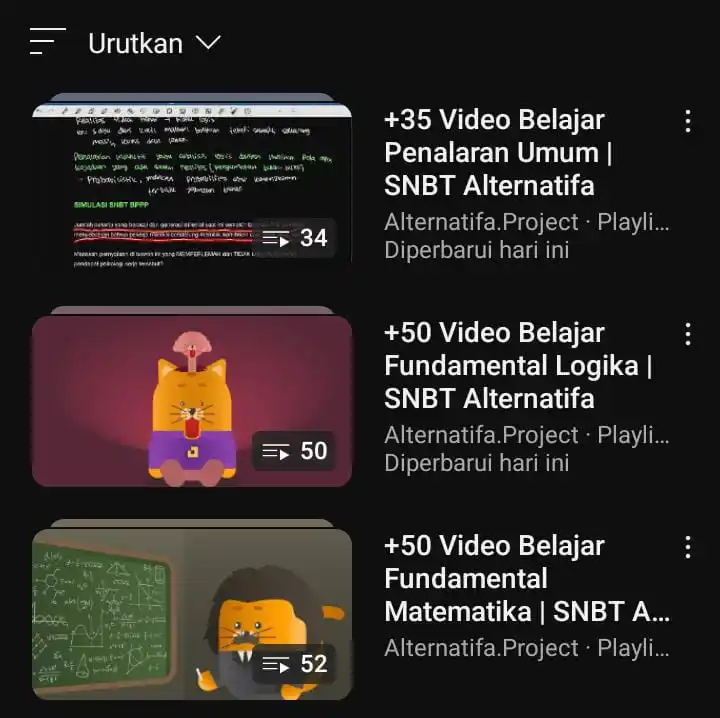
Task: Open the Urutkan sort dropdown
Action: (x=153, y=43)
